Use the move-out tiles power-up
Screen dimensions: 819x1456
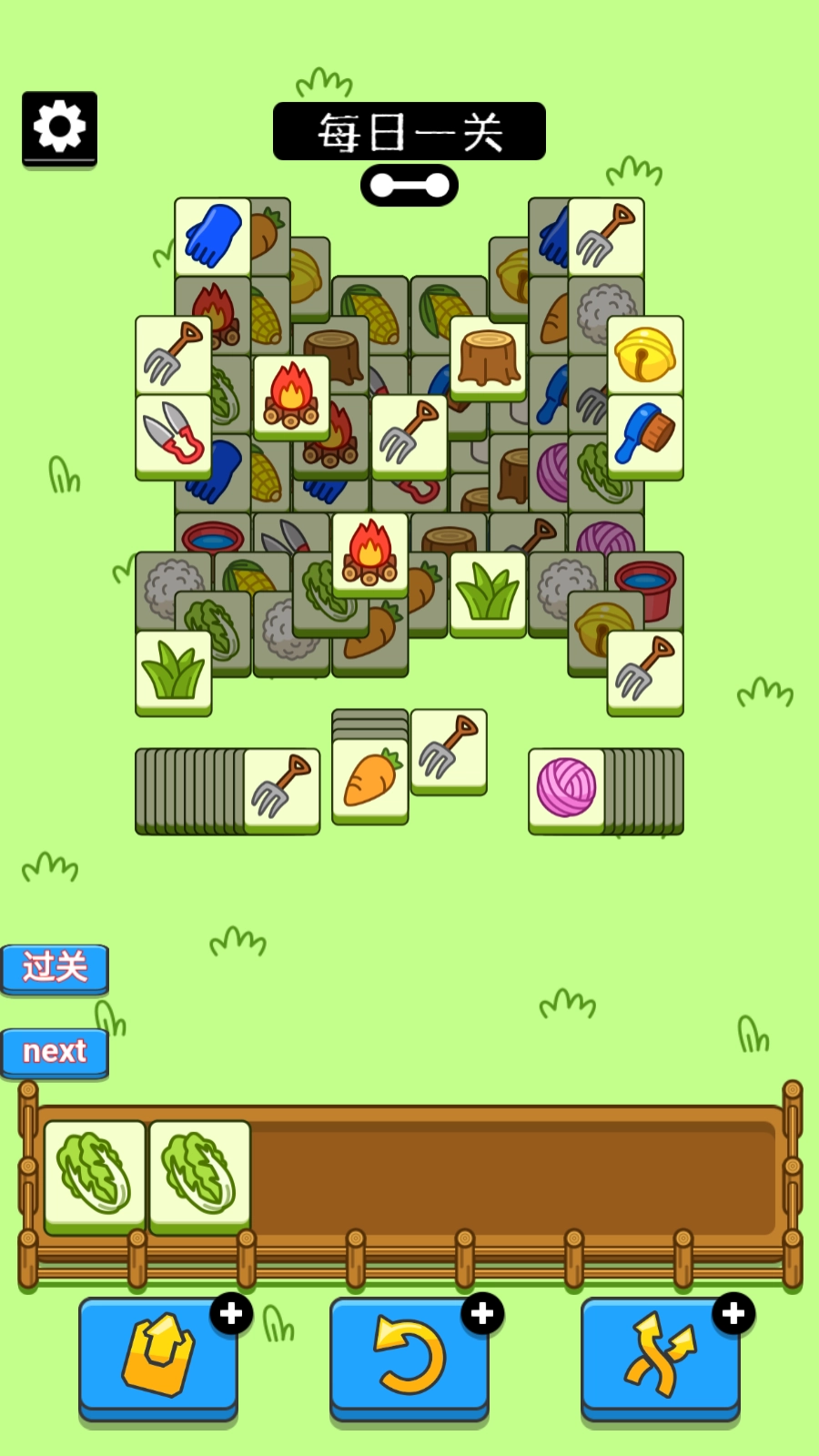click(157, 1357)
